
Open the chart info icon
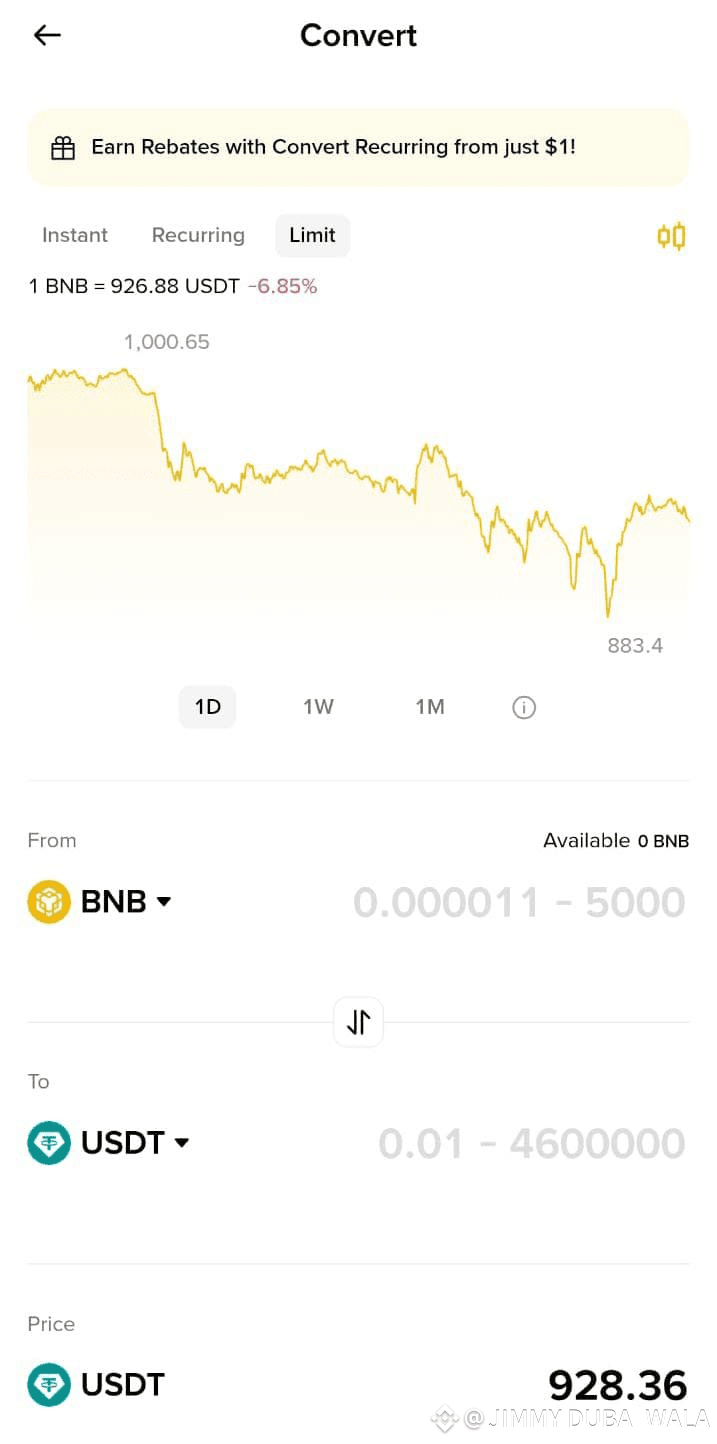524,708
